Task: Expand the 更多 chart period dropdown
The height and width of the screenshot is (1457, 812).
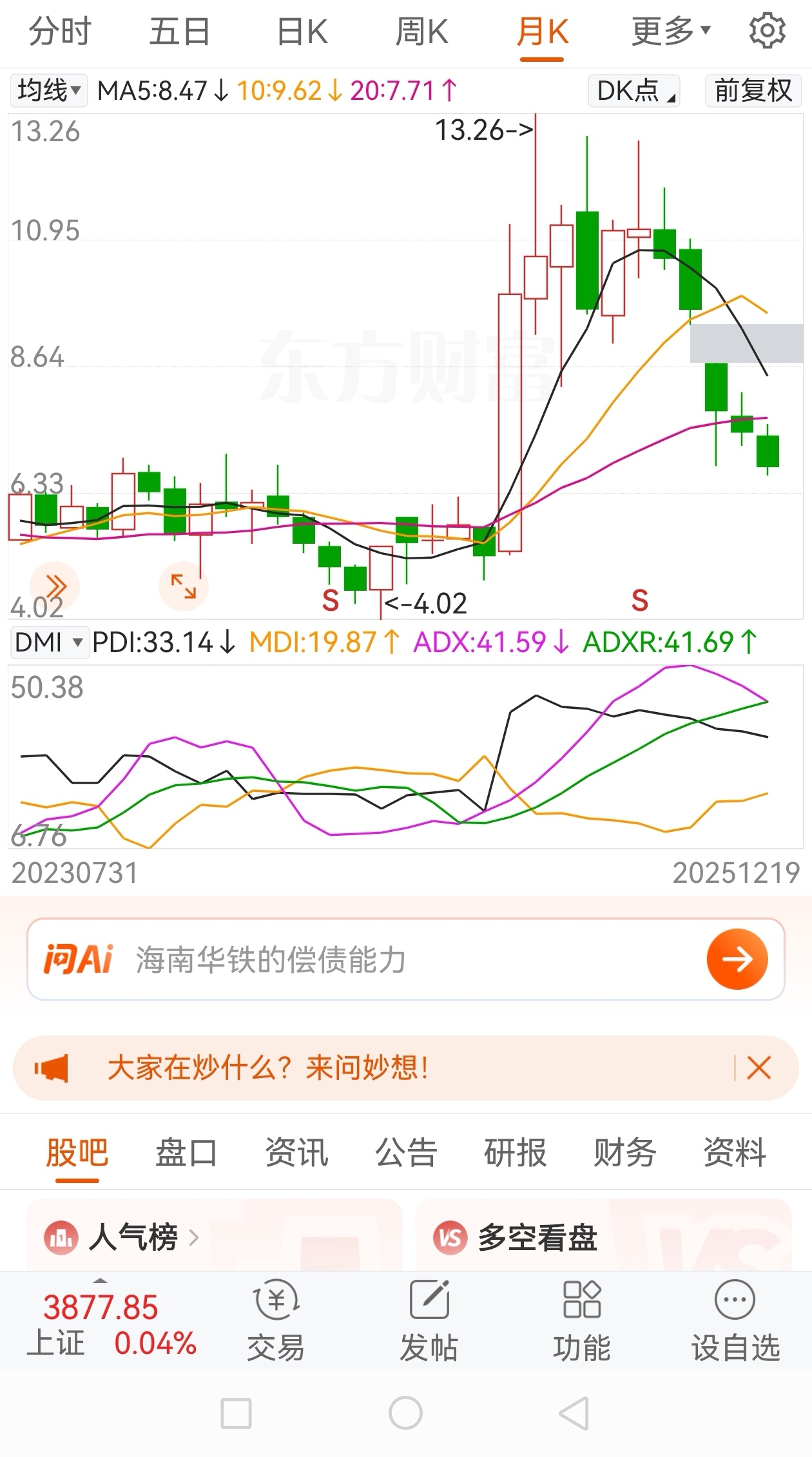Action: (x=671, y=31)
